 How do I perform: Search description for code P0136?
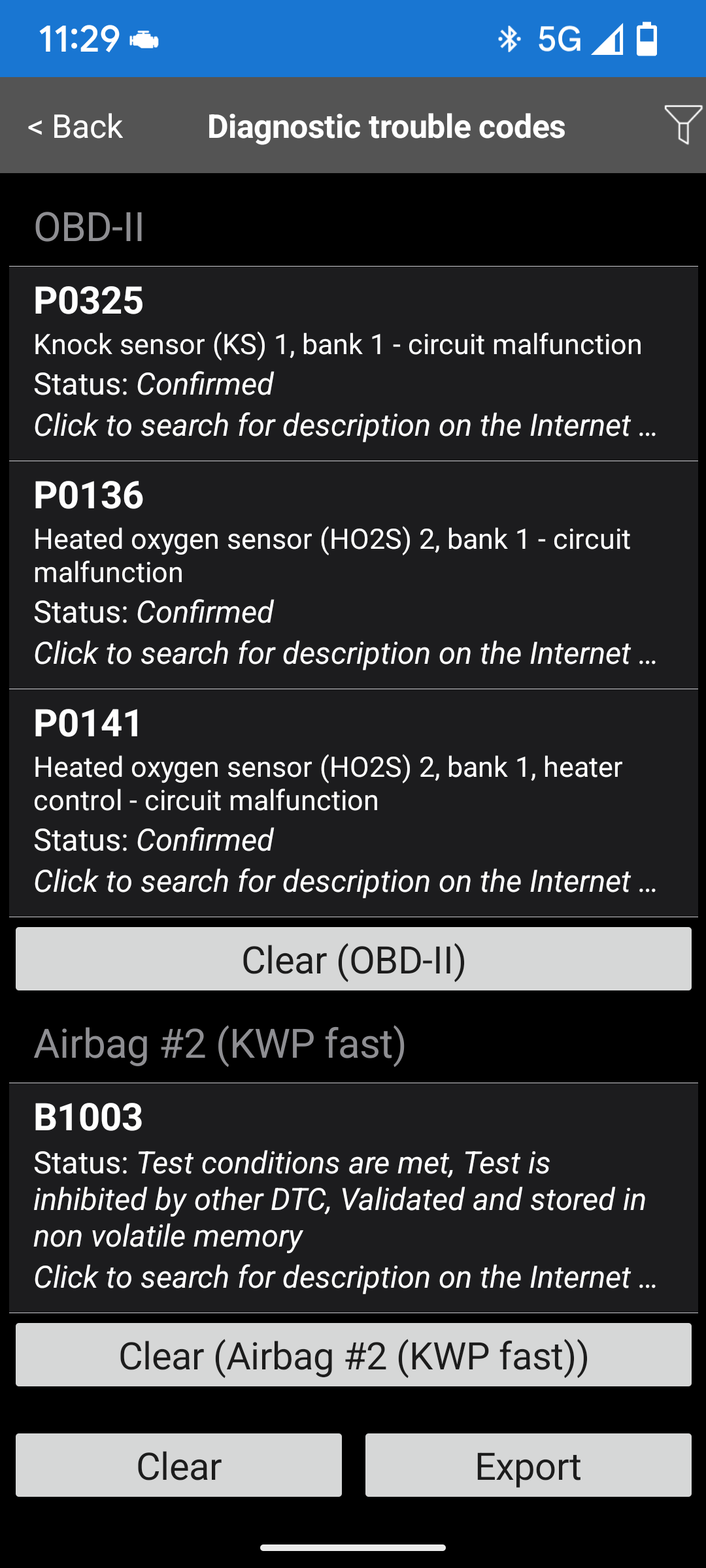353,574
